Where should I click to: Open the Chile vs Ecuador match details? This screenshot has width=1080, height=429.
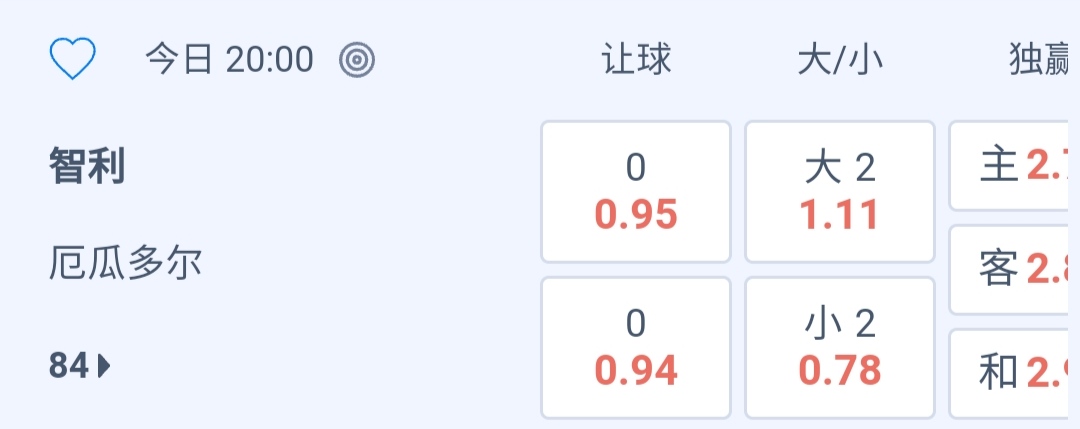coord(125,215)
